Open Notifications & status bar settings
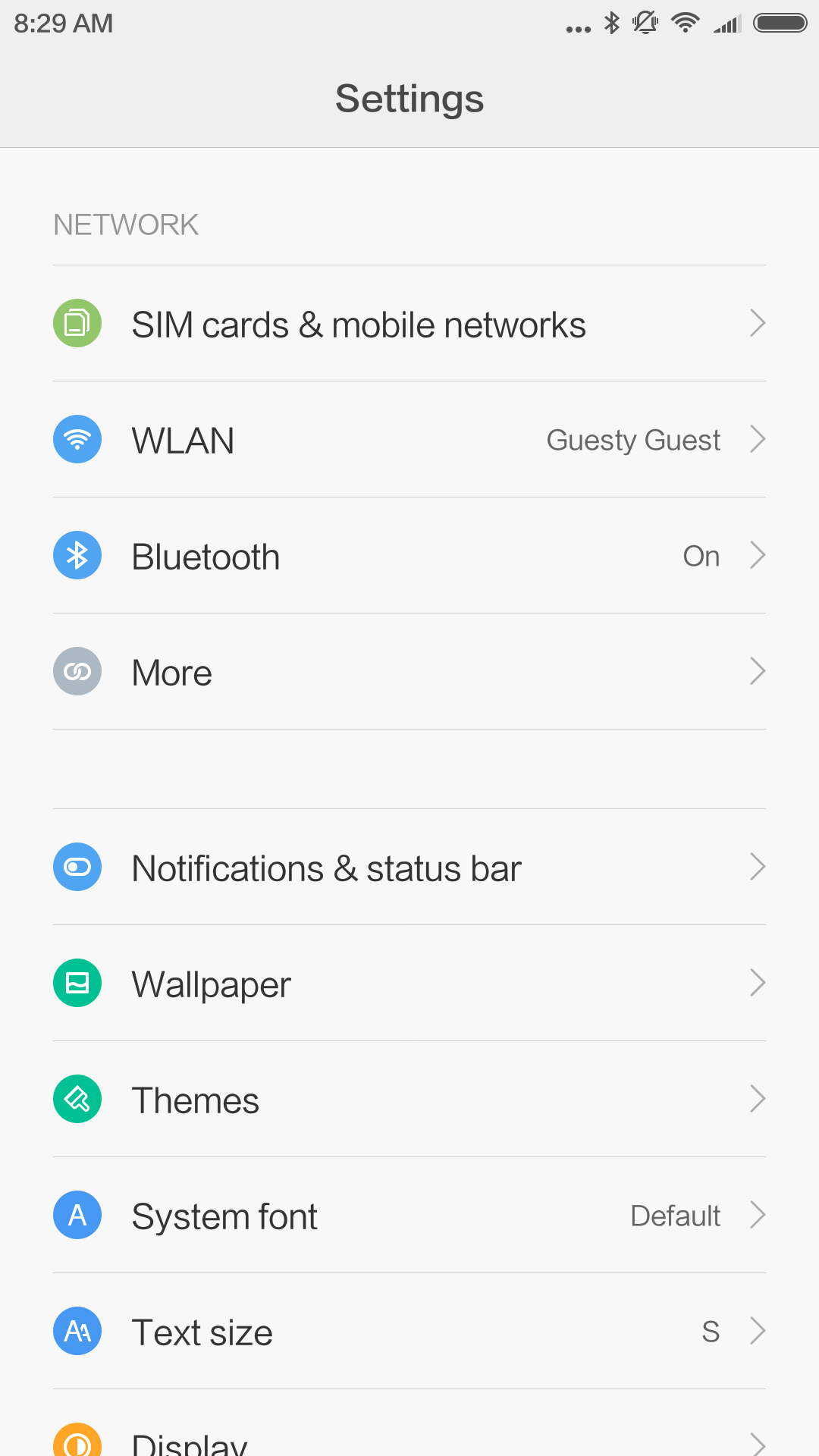Screen dimensions: 819x1456 409,867
